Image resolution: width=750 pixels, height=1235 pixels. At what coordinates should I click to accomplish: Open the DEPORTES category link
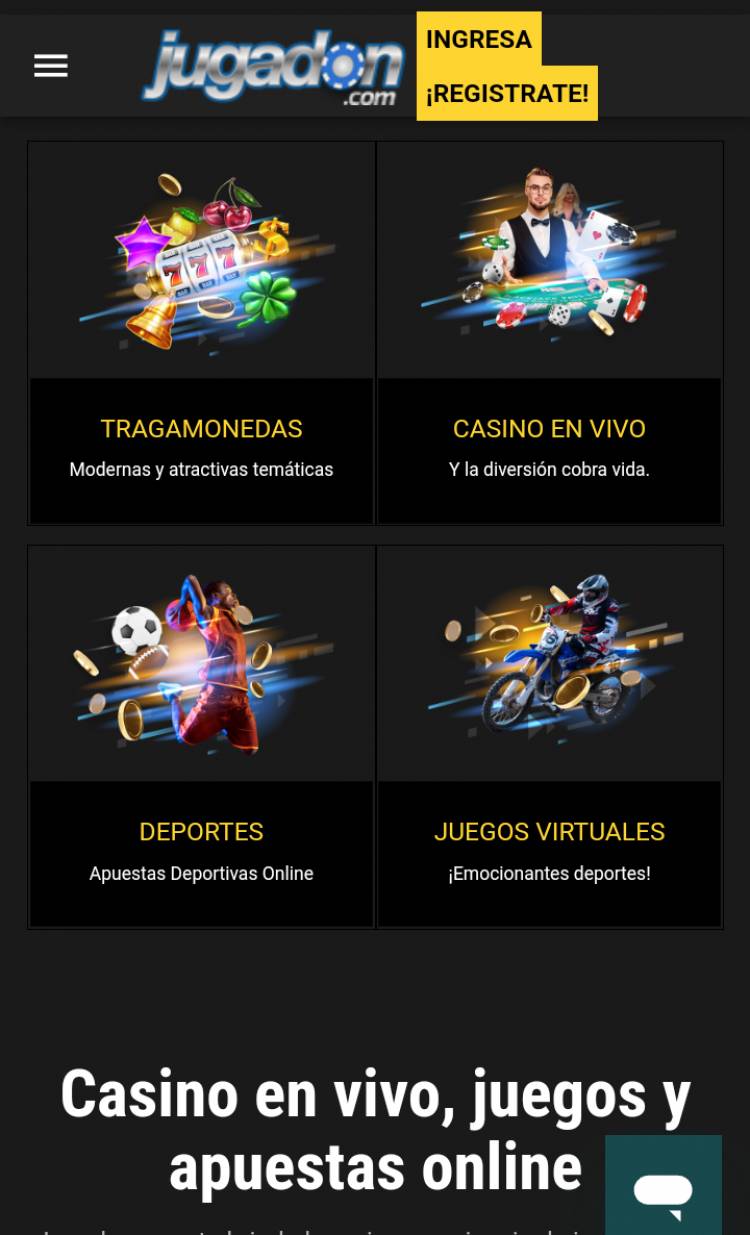[201, 831]
